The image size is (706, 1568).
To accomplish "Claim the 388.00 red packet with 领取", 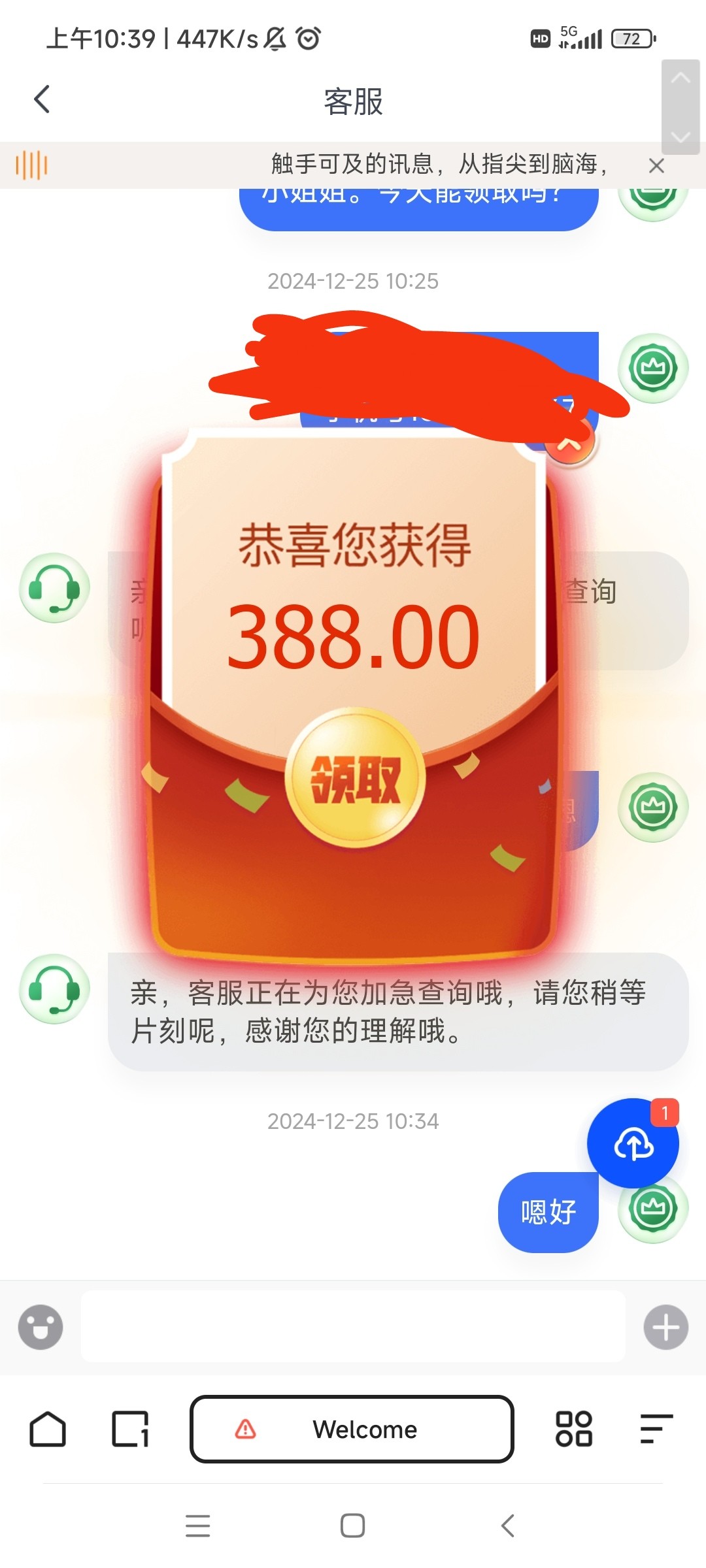I will 355,778.
